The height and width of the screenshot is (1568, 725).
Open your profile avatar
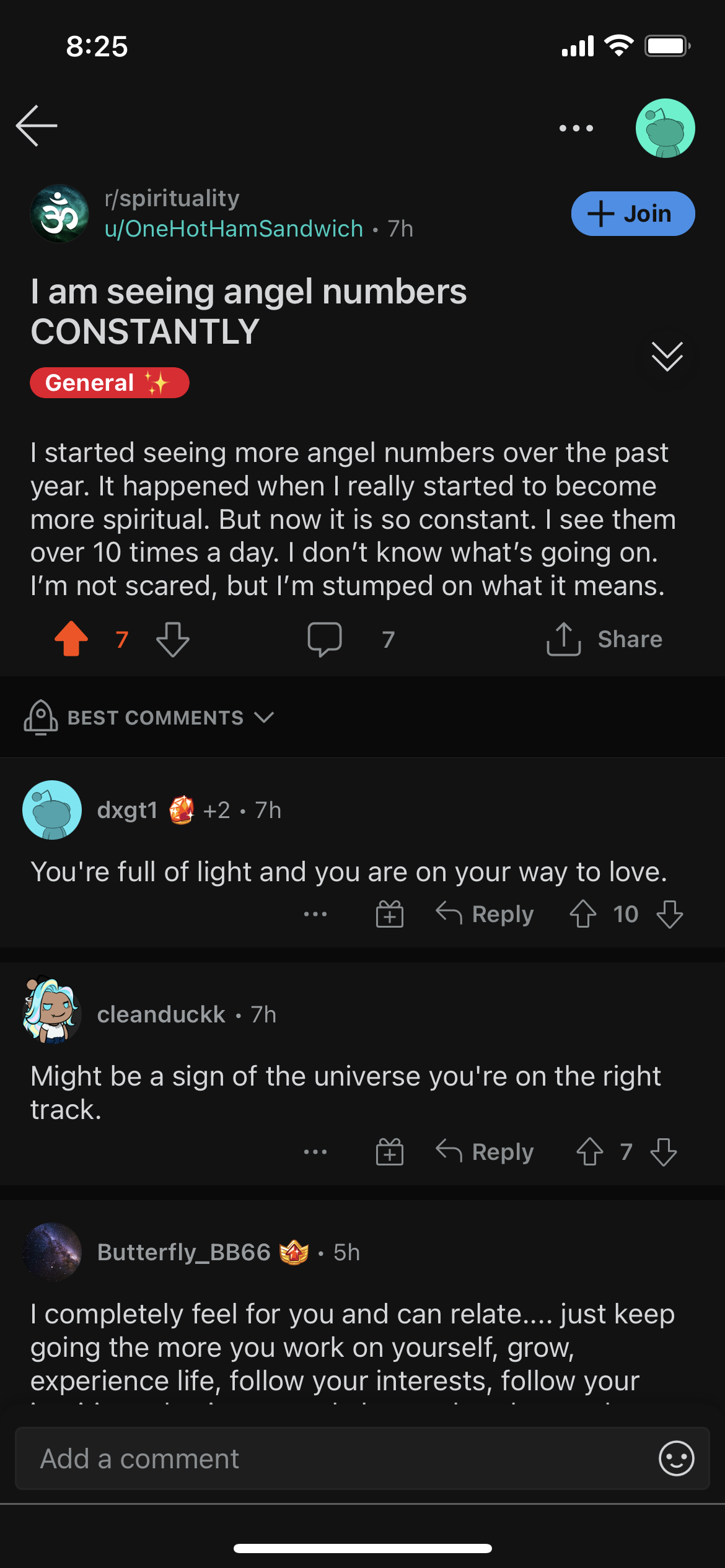pos(665,128)
